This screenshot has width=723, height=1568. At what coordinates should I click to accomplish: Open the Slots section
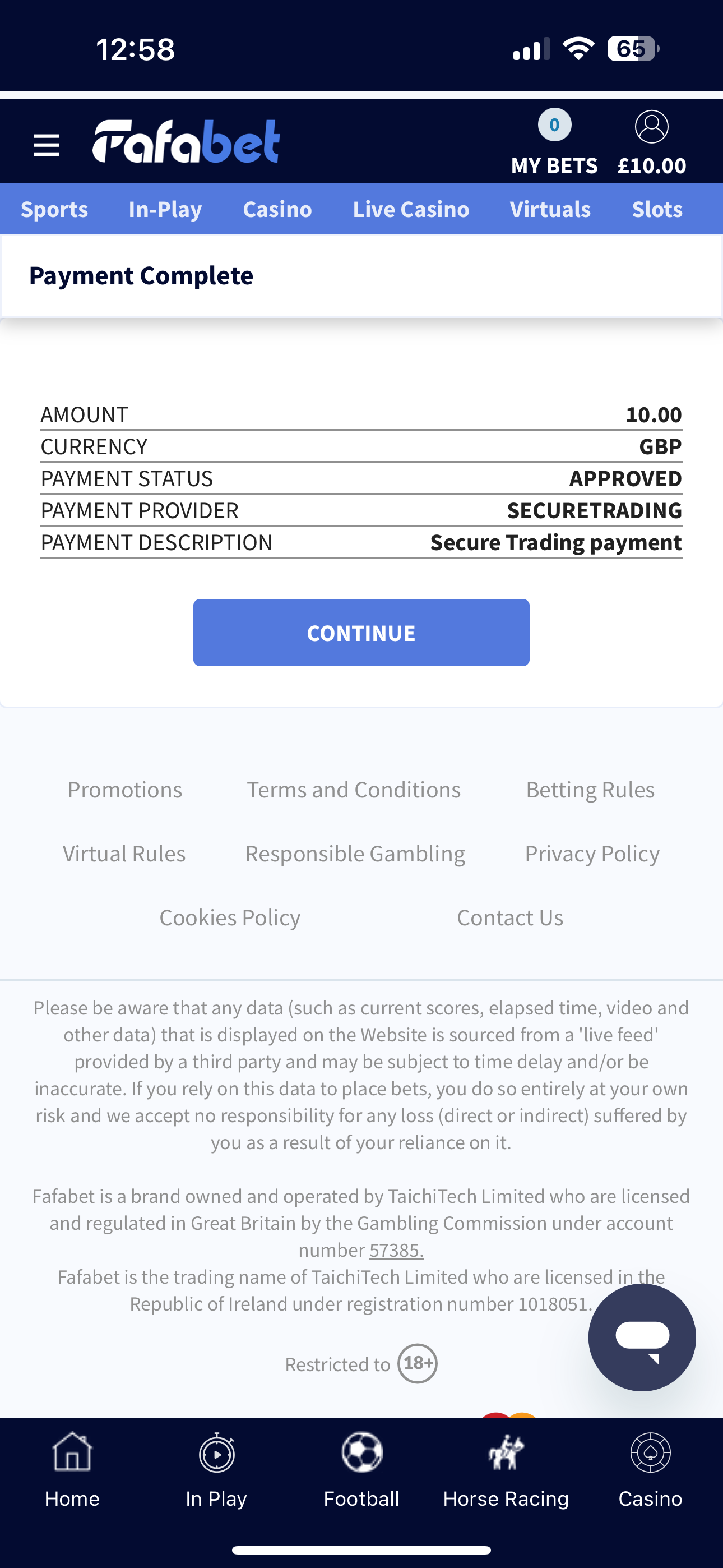657,209
